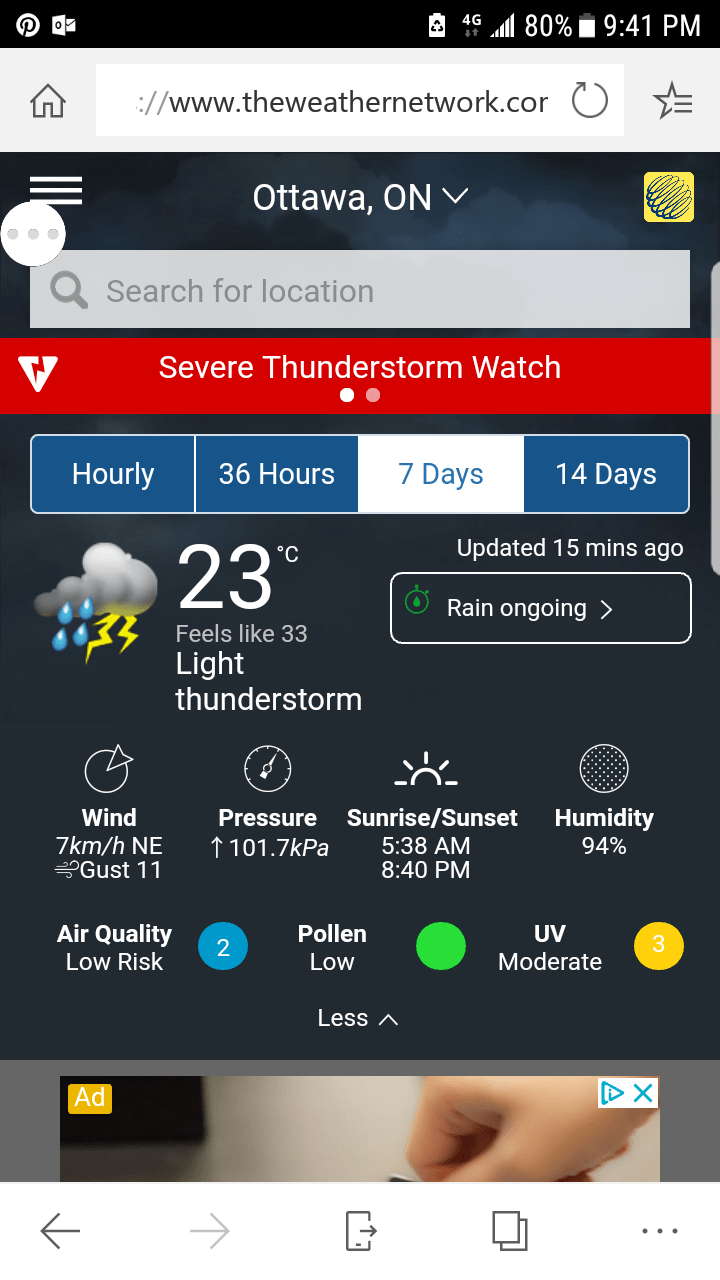Click the green Pollen indicator dot

[x=441, y=946]
